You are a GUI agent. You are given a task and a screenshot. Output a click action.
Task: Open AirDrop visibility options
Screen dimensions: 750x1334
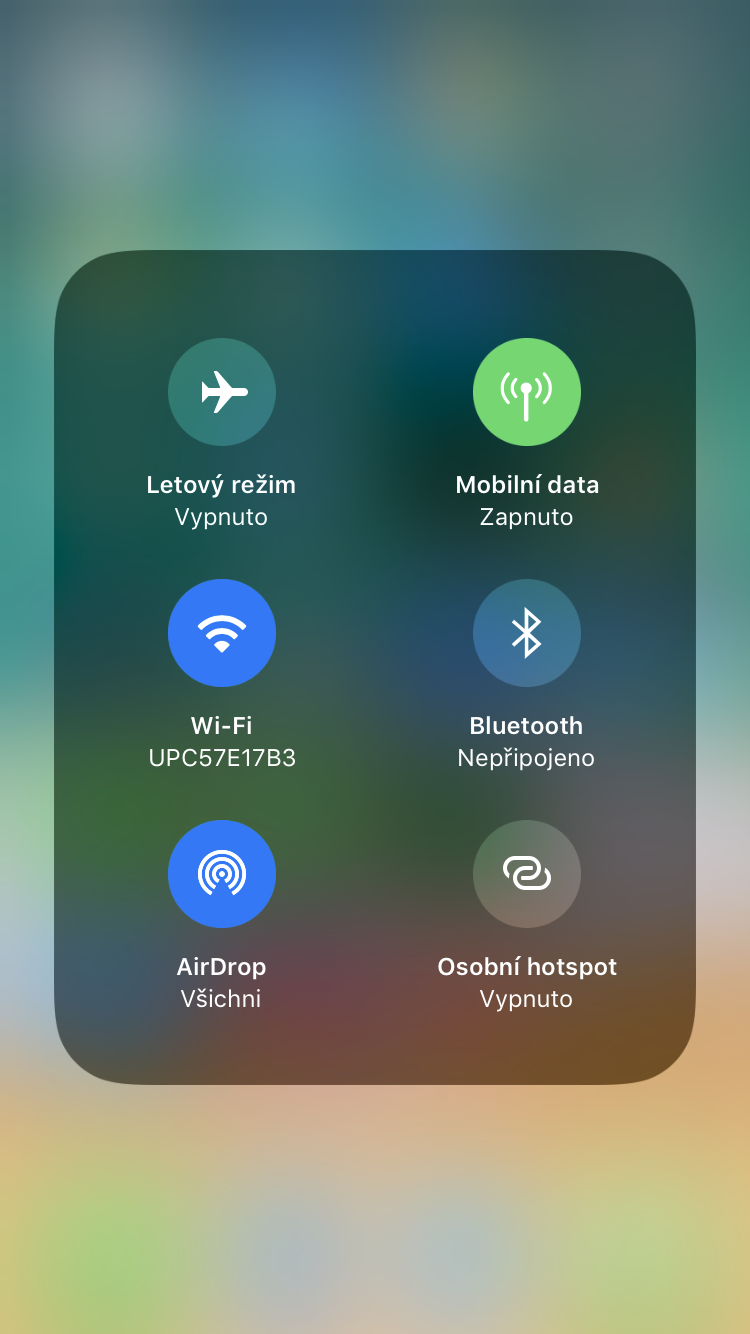click(x=222, y=874)
